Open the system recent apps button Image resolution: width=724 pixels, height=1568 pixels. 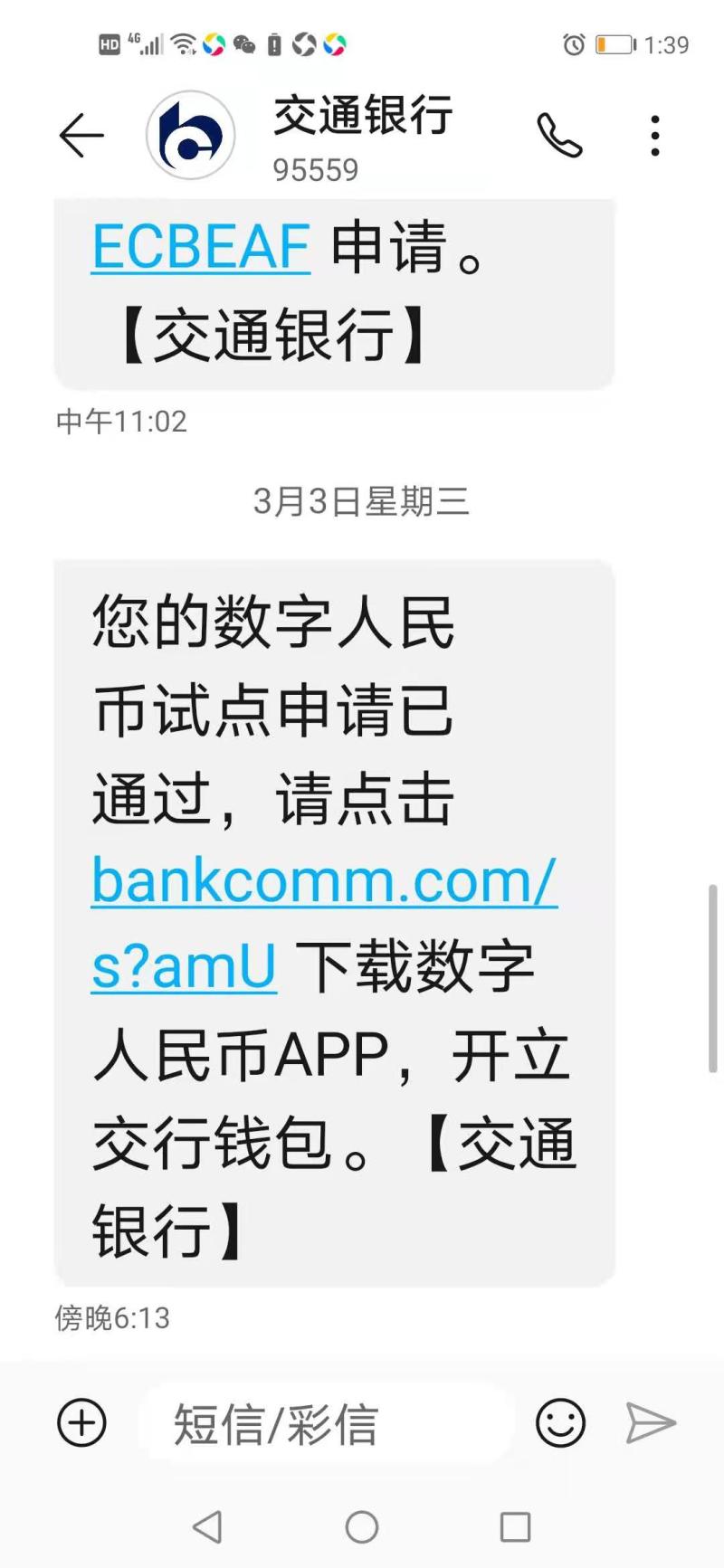point(515,1527)
